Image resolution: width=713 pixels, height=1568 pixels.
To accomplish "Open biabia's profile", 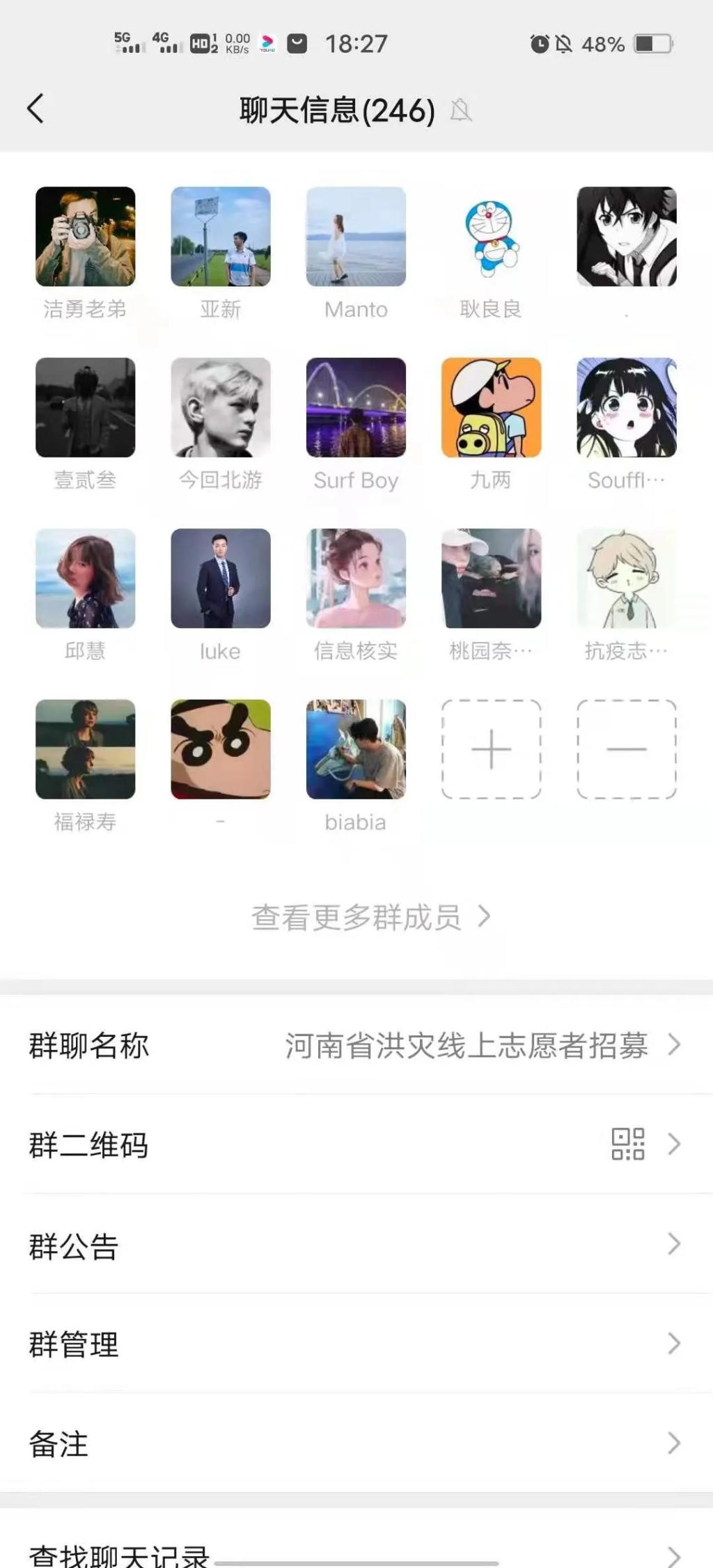I will [x=356, y=749].
